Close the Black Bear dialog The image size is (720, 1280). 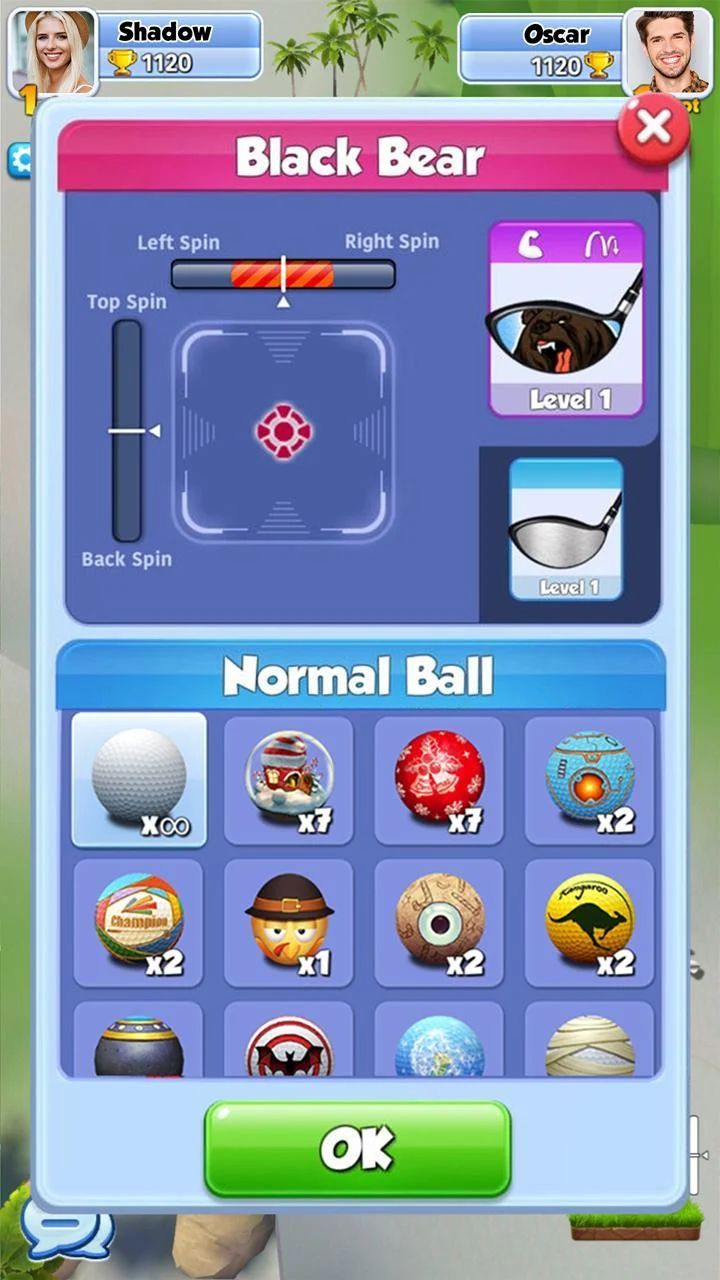pyautogui.click(x=653, y=128)
